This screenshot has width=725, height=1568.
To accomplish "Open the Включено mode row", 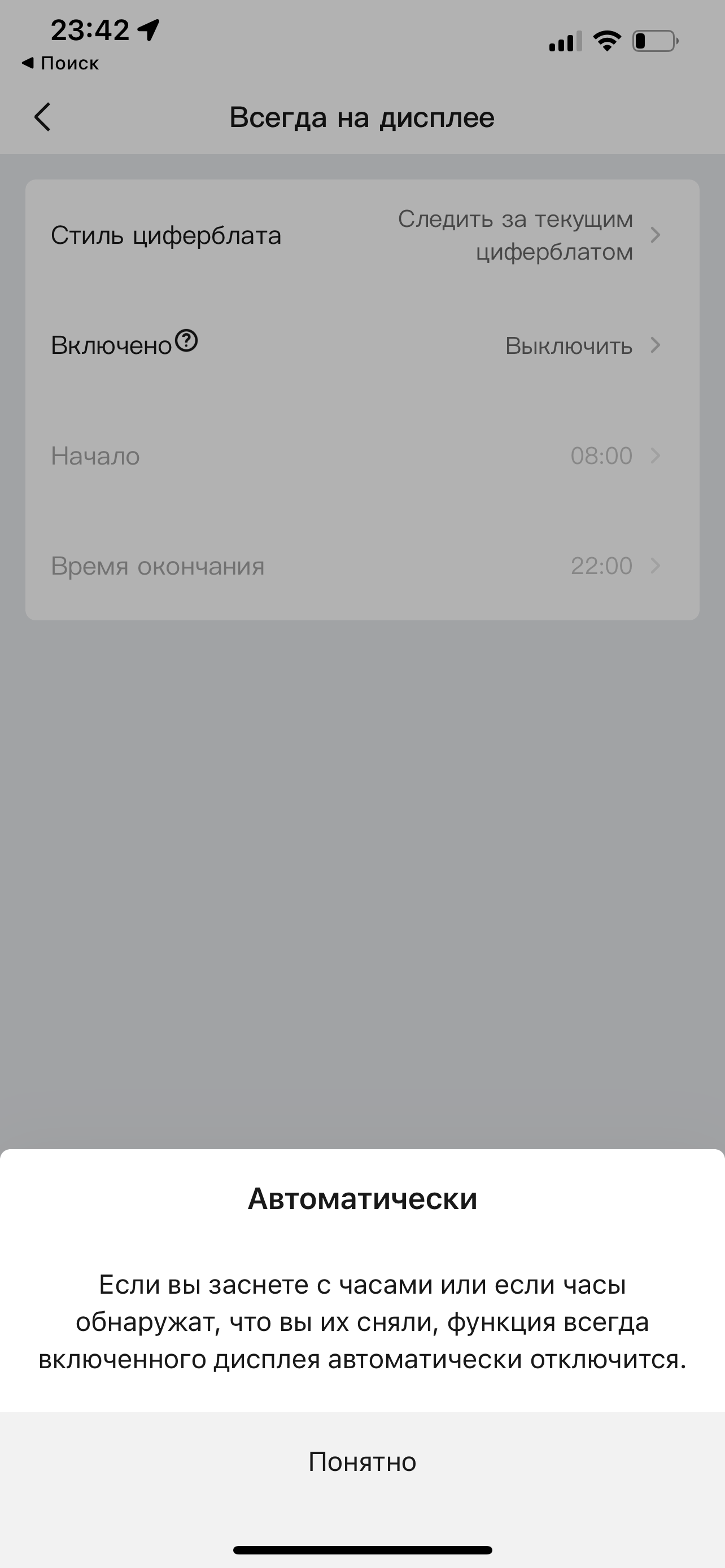I will pos(362,346).
